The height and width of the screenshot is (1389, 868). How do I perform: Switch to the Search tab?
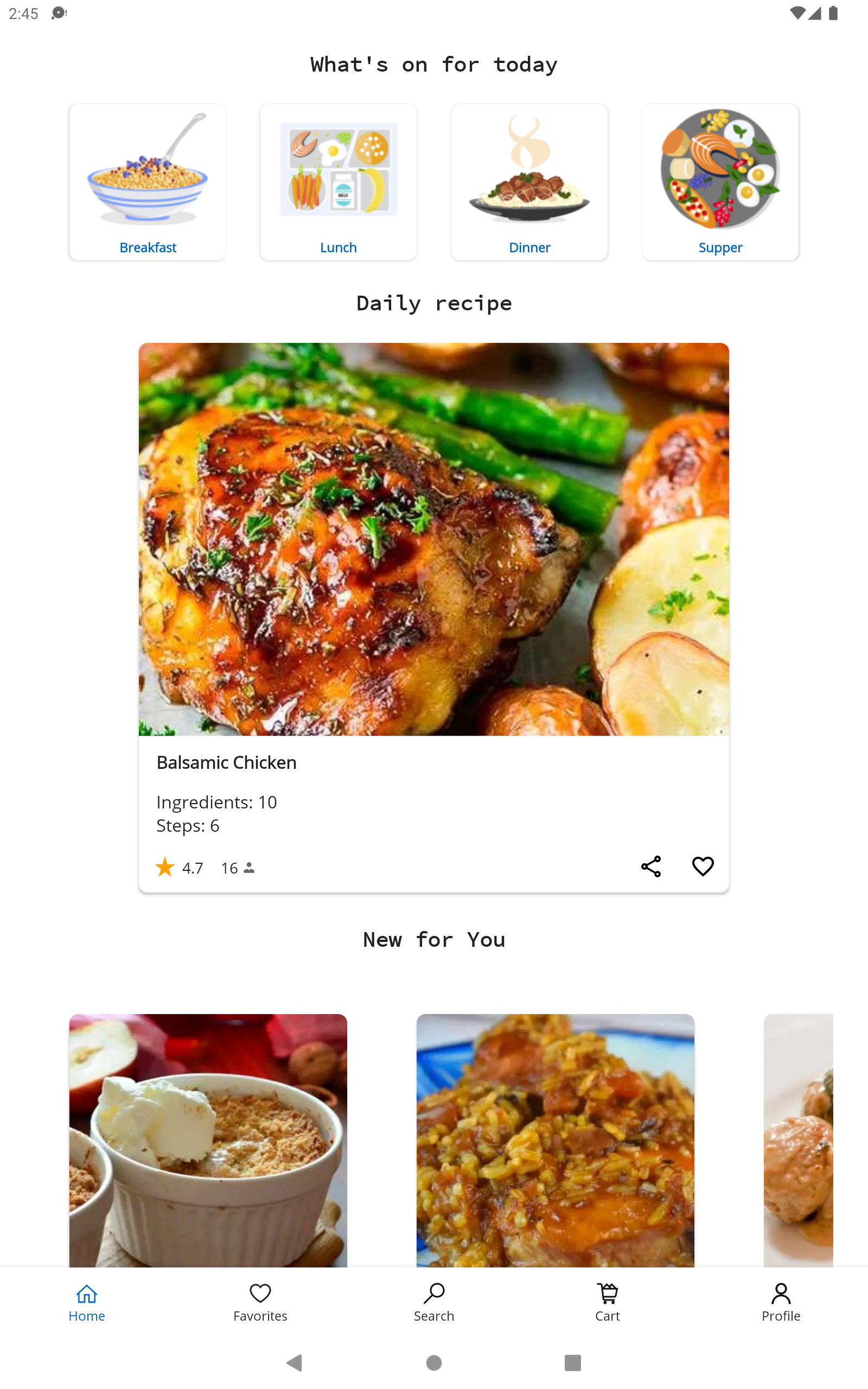pyautogui.click(x=434, y=1303)
